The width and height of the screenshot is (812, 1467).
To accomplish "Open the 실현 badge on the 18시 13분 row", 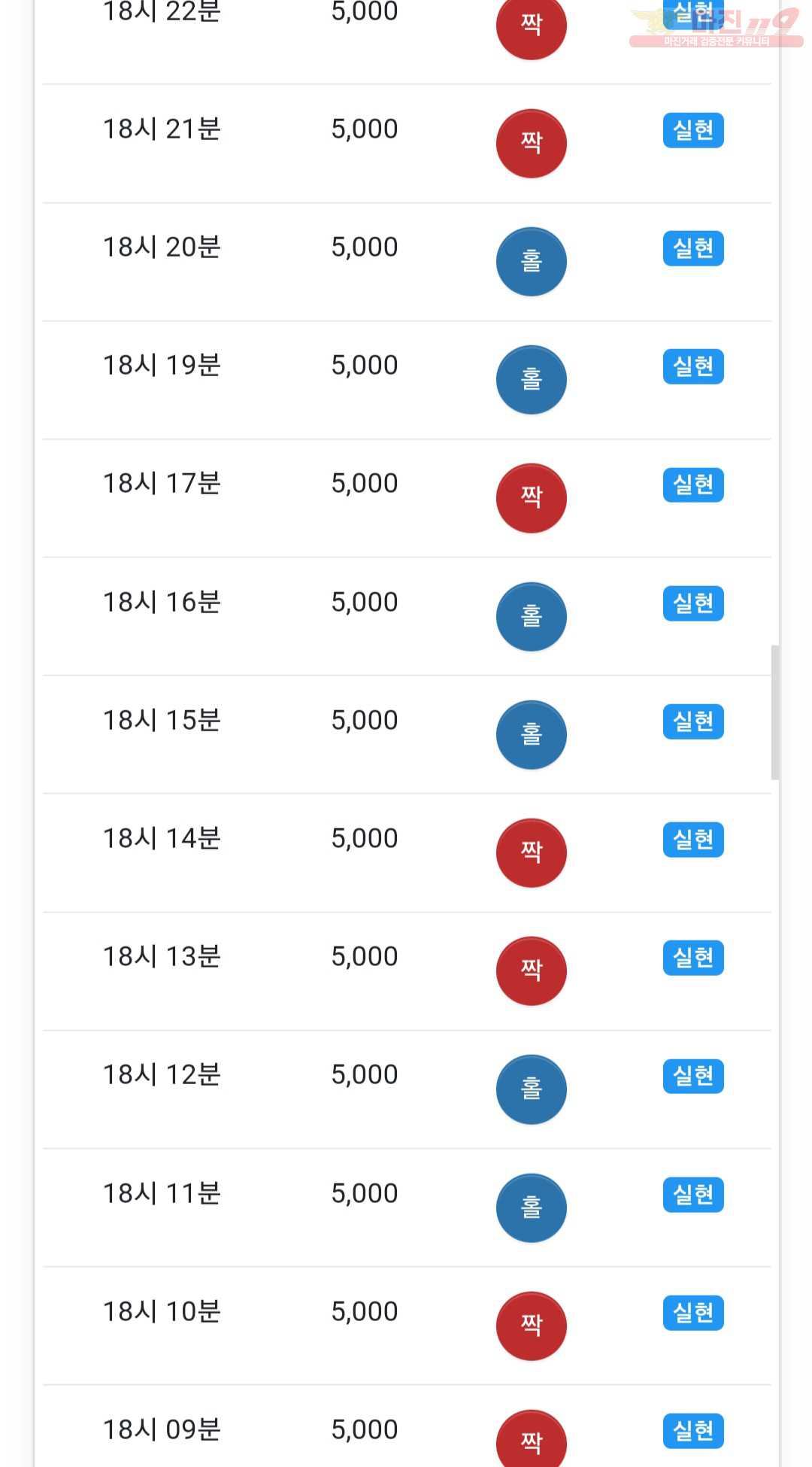I will pos(693,958).
